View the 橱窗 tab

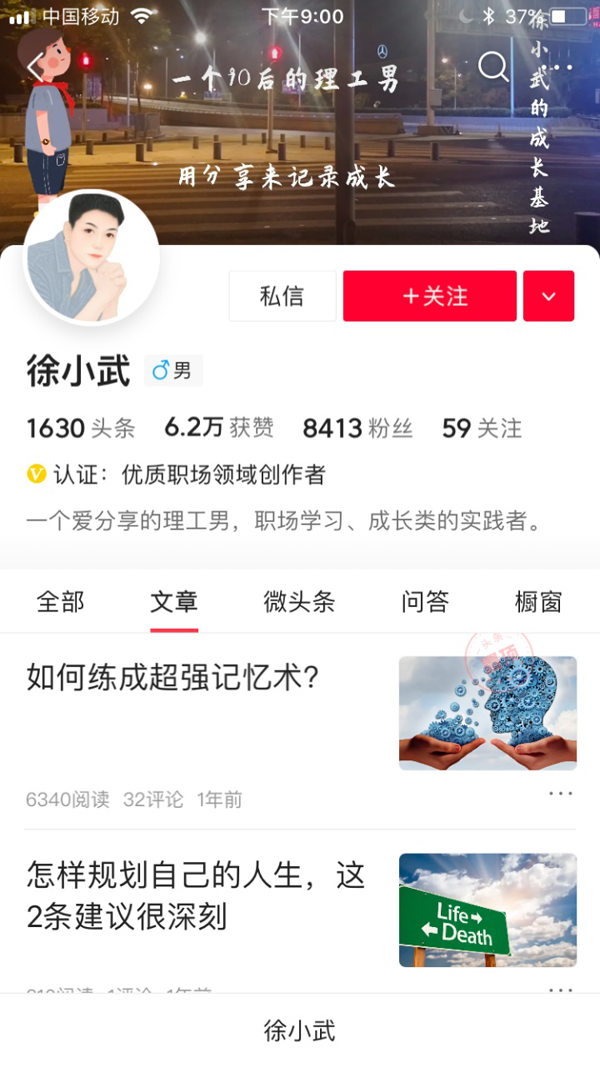click(538, 601)
